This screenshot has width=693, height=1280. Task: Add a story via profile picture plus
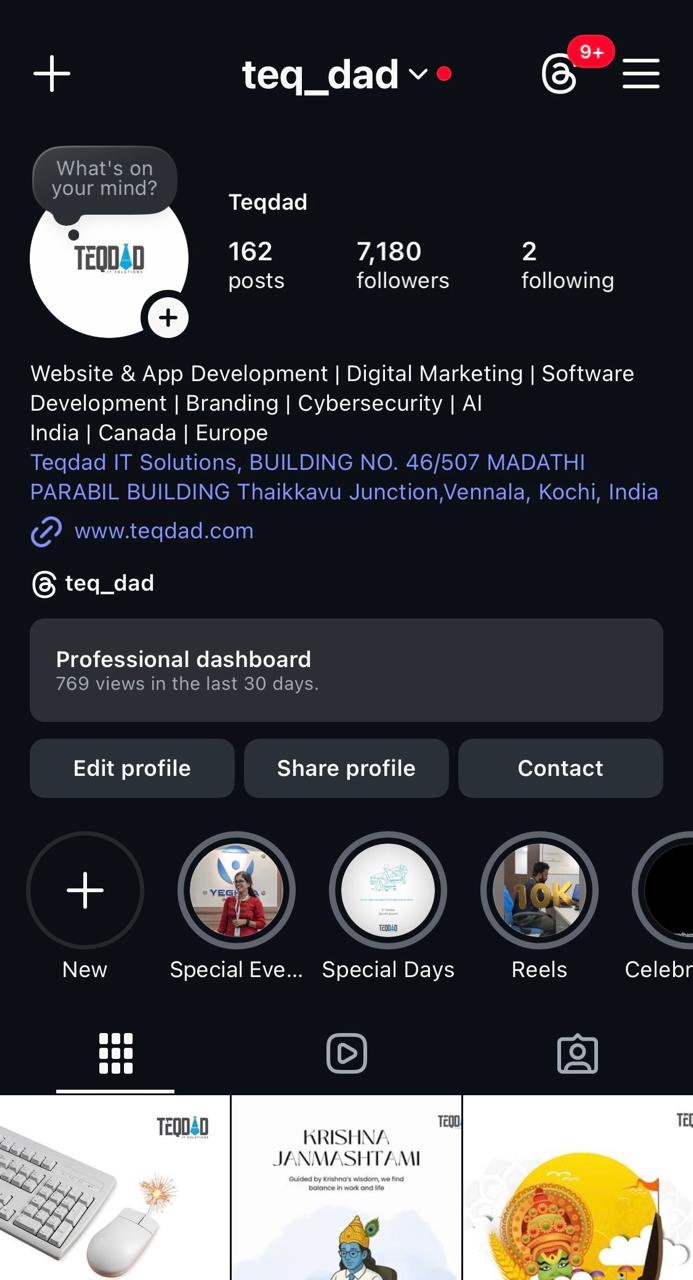point(167,318)
